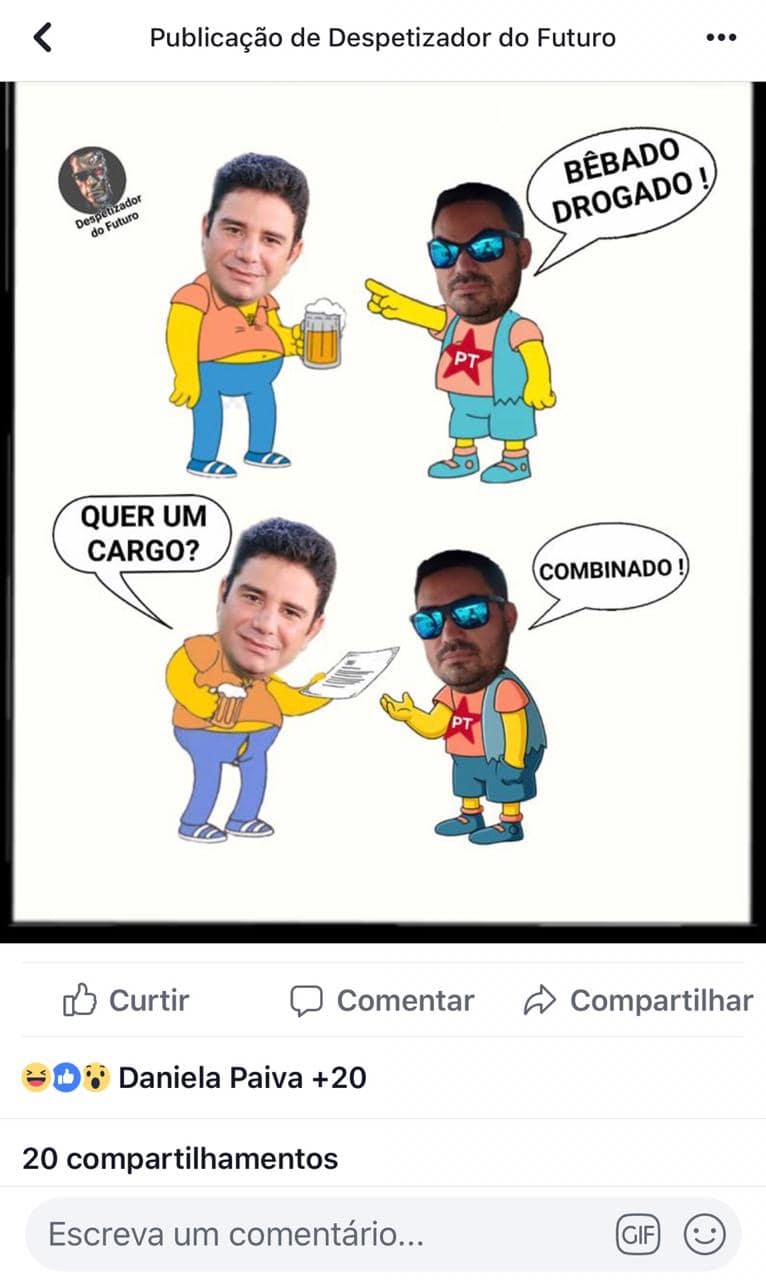Screen dimensions: 766x1280
Task: Open the posted cartoon image
Action: click(383, 510)
